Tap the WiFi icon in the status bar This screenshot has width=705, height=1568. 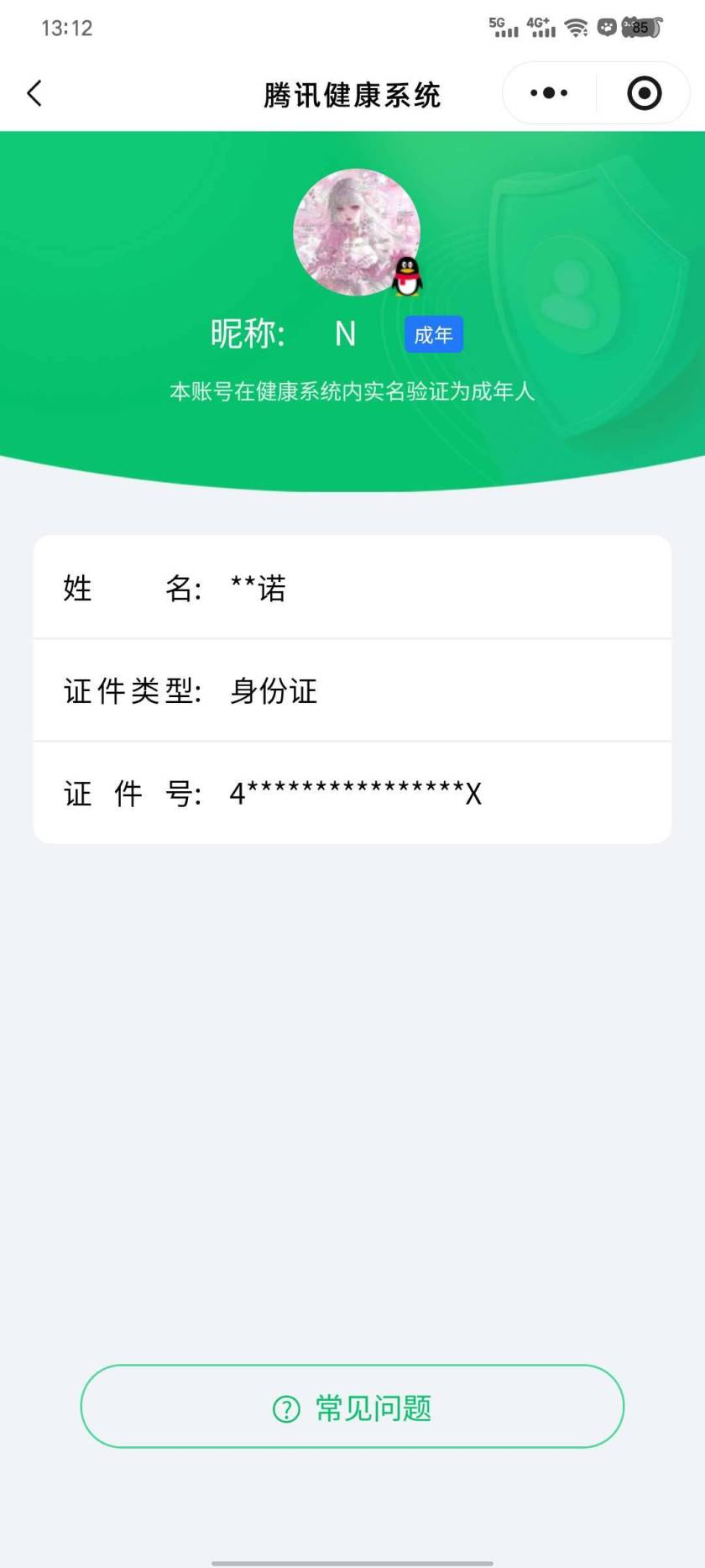click(x=576, y=27)
